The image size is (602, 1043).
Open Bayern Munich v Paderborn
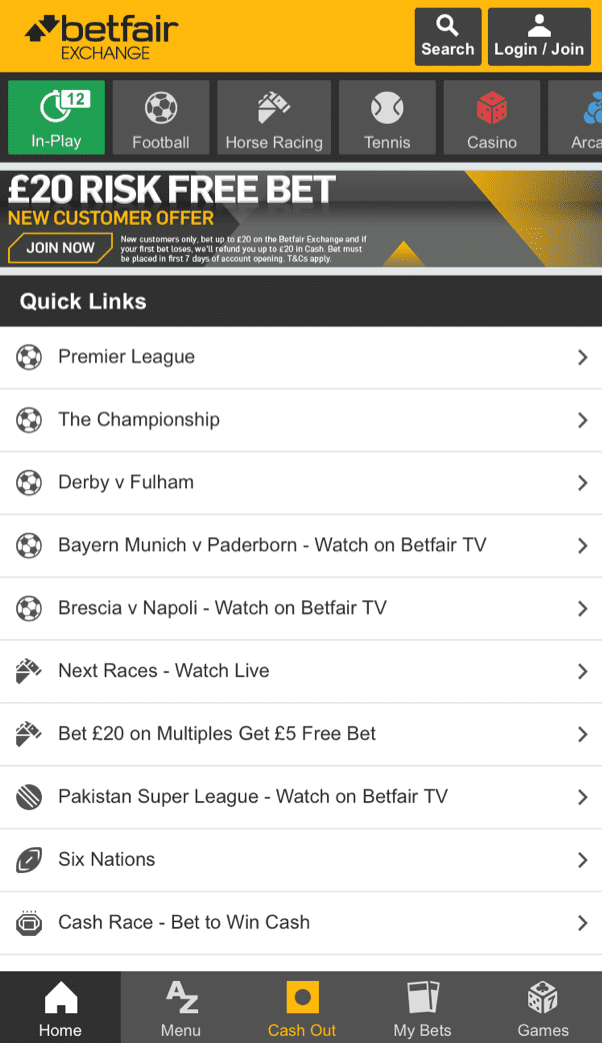pos(300,546)
